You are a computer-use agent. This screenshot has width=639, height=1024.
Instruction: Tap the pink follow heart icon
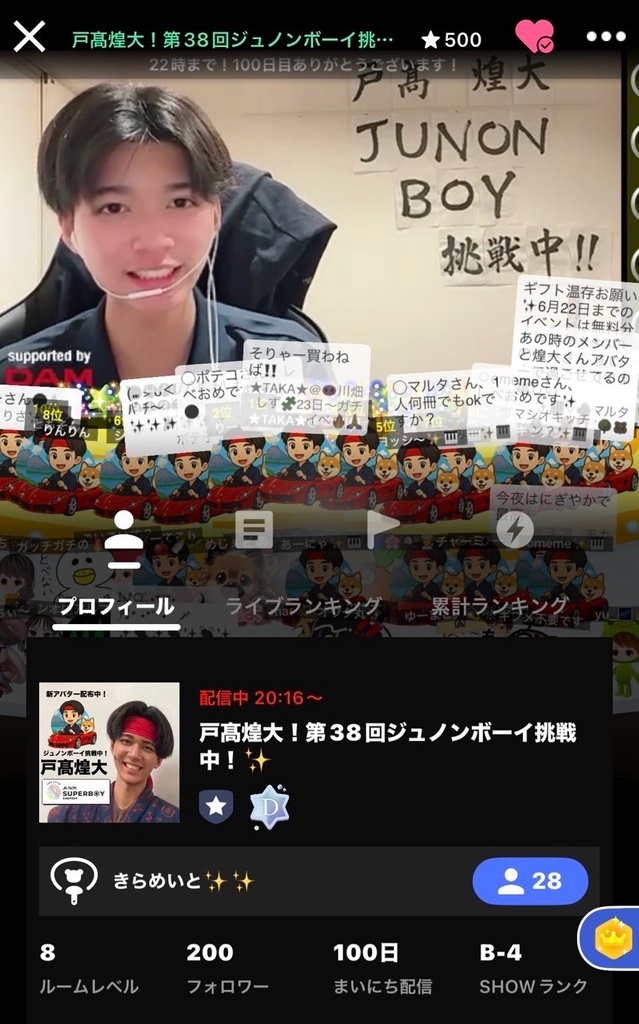point(534,37)
